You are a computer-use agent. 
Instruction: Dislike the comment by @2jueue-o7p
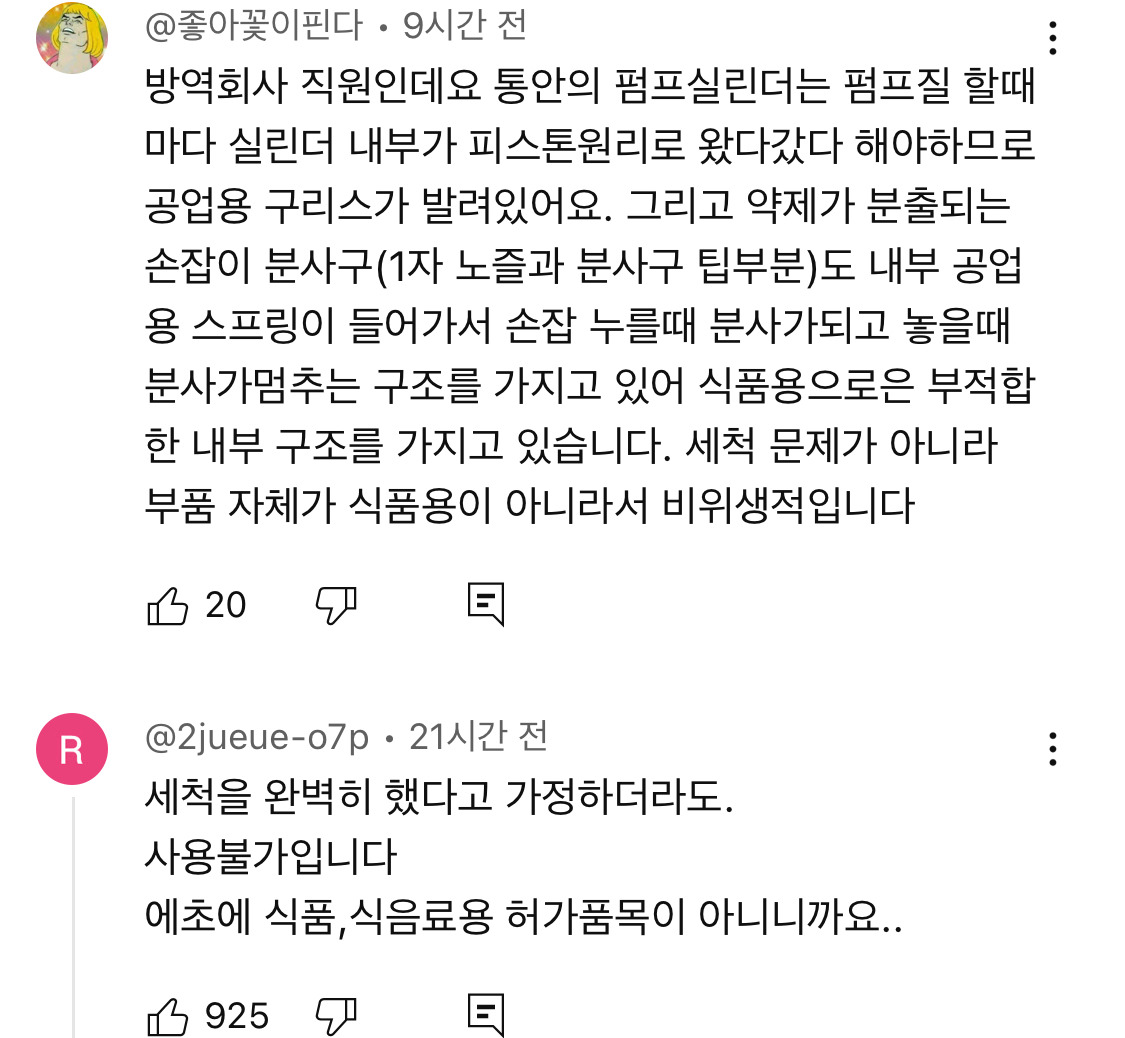point(336,1016)
